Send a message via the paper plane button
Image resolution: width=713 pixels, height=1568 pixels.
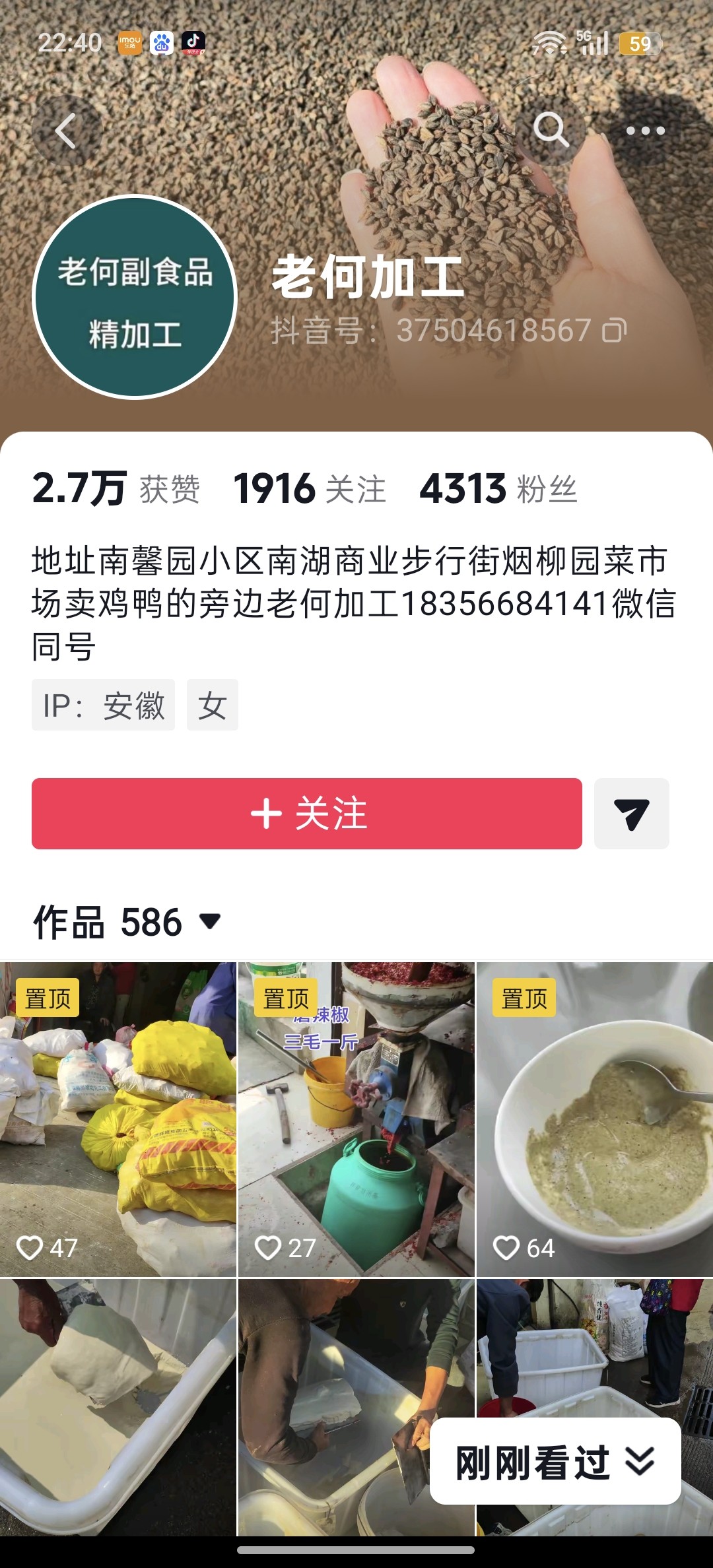632,813
